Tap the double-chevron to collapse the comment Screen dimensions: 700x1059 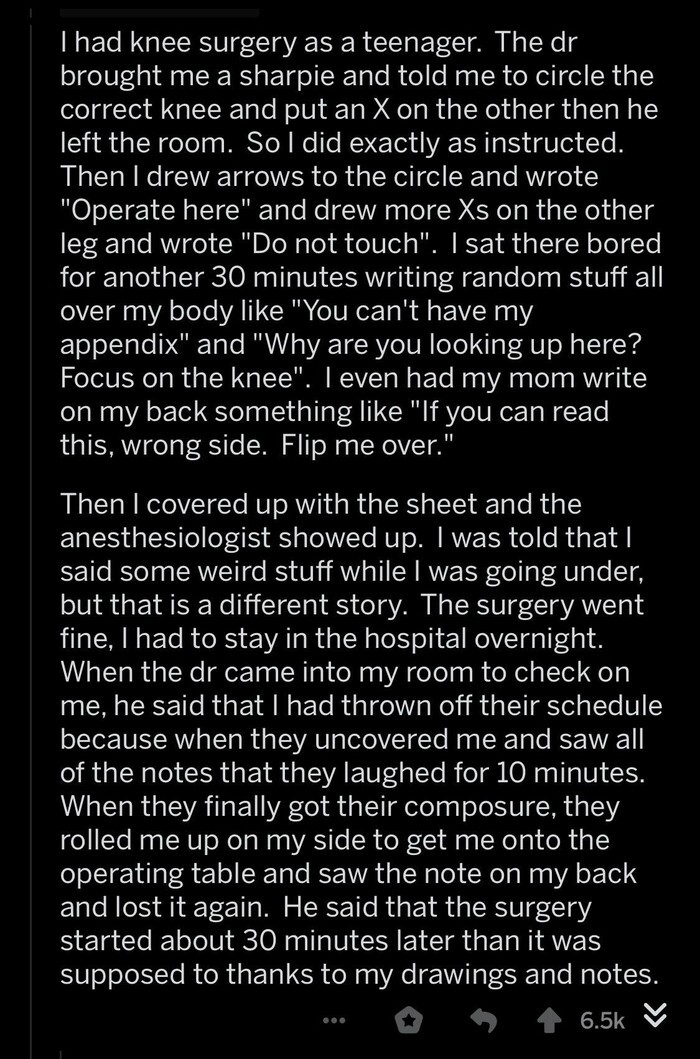655,1019
